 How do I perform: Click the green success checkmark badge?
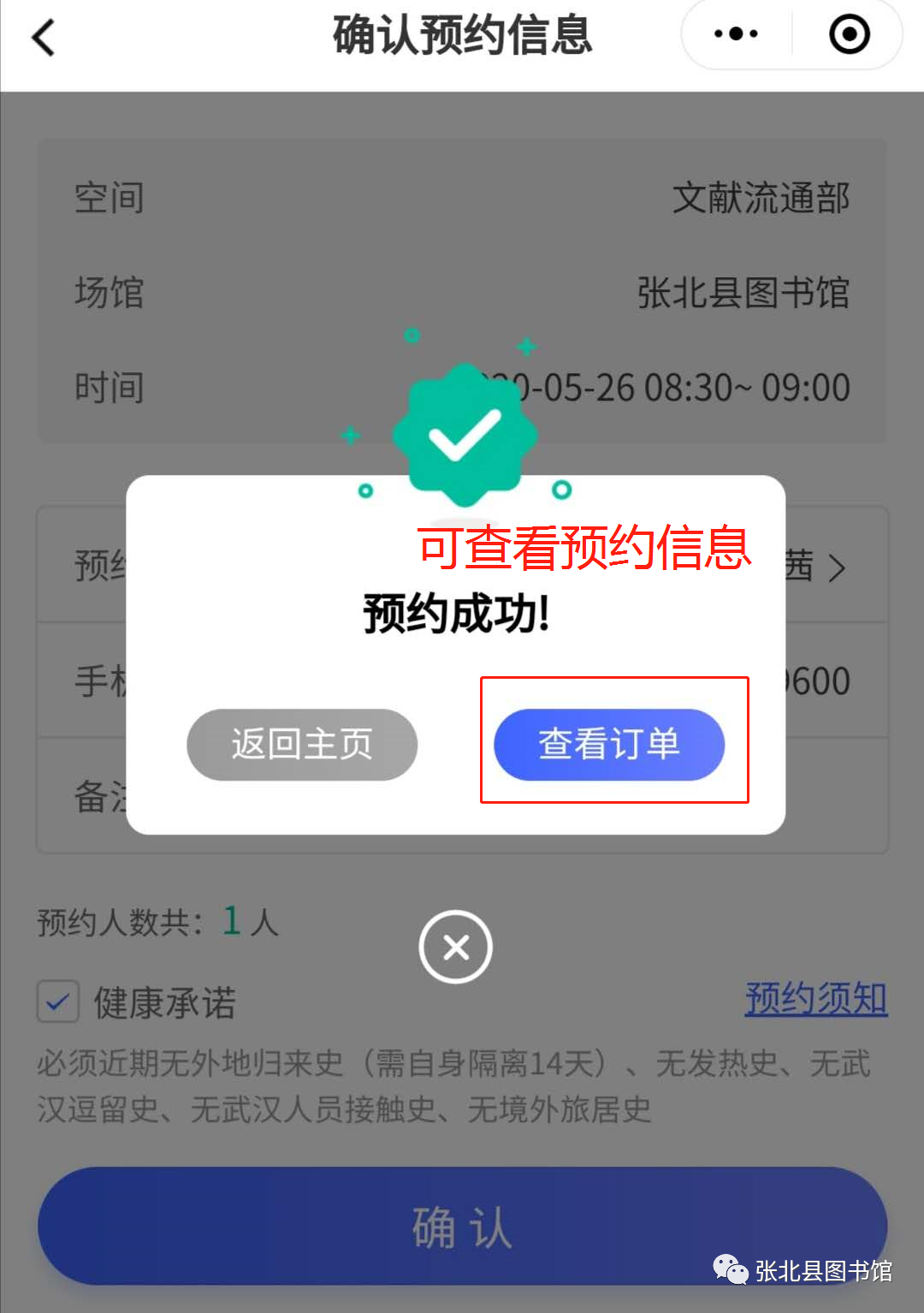(465, 432)
